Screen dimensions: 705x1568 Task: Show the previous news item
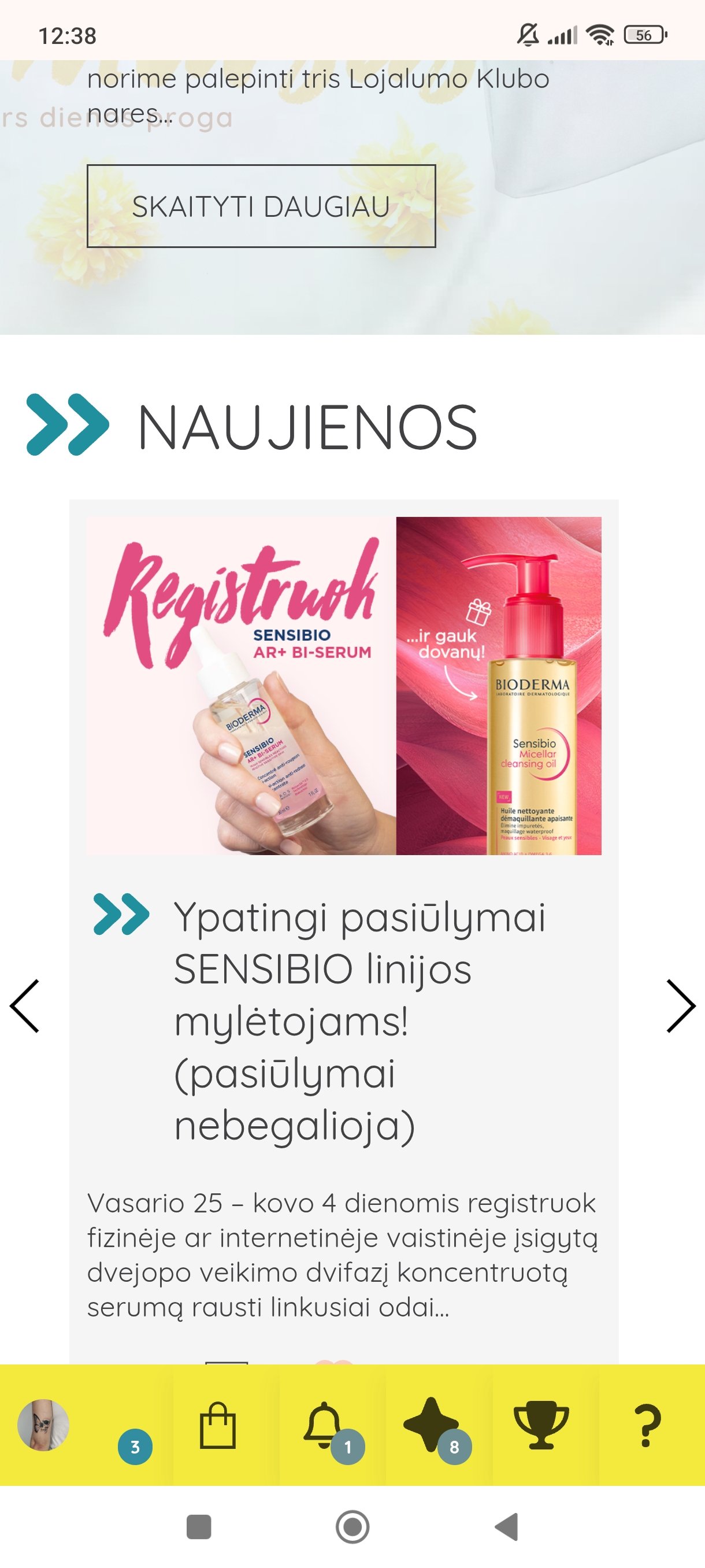[x=25, y=1005]
